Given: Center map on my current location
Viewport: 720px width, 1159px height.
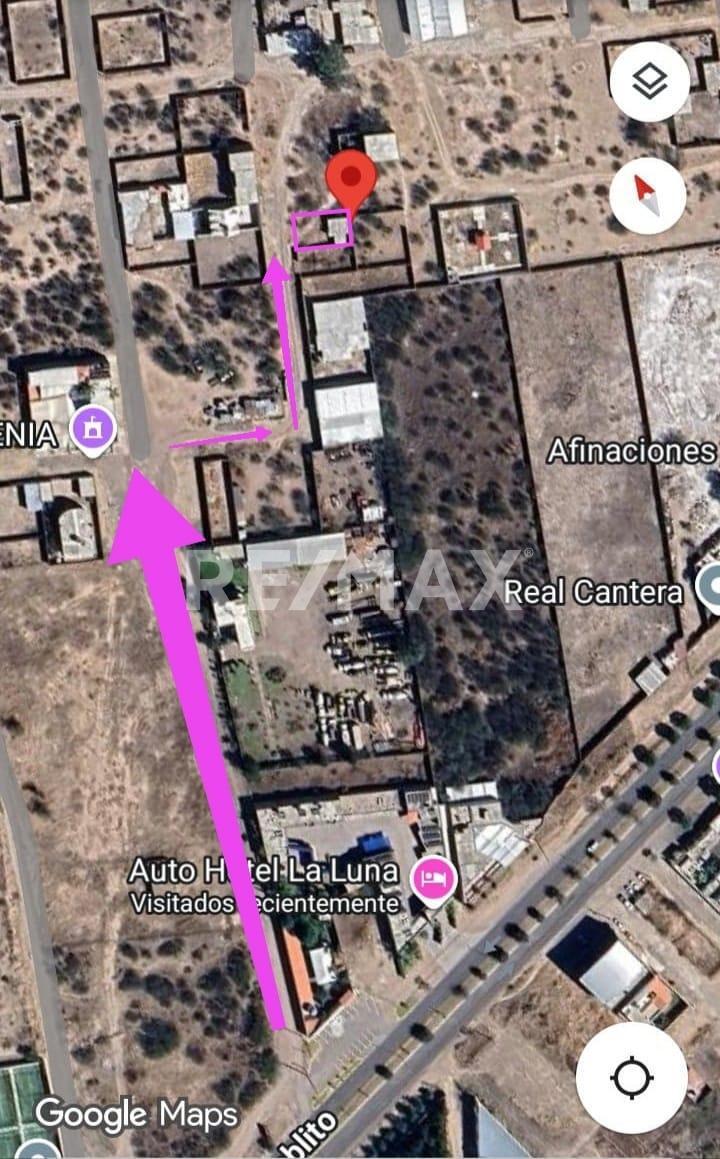Looking at the screenshot, I should point(631,1078).
